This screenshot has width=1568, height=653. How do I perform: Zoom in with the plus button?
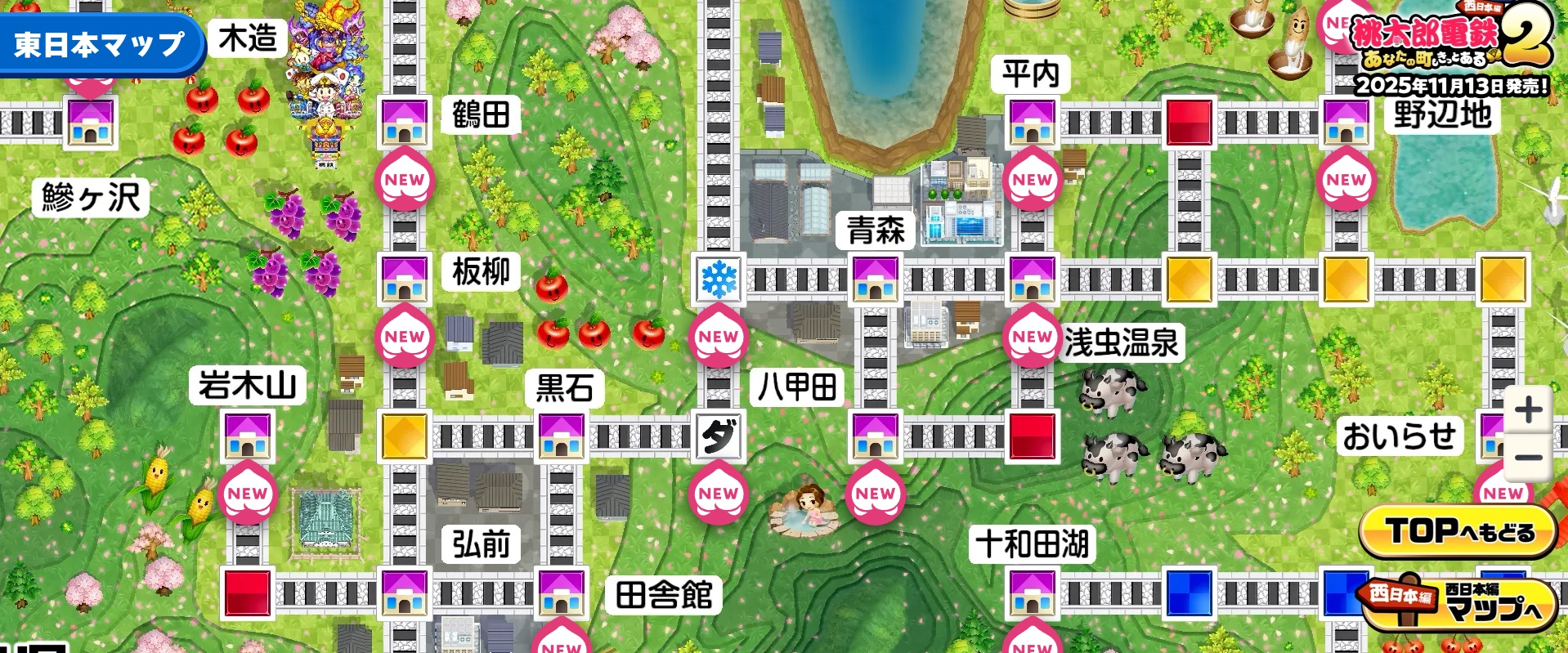[1527, 410]
